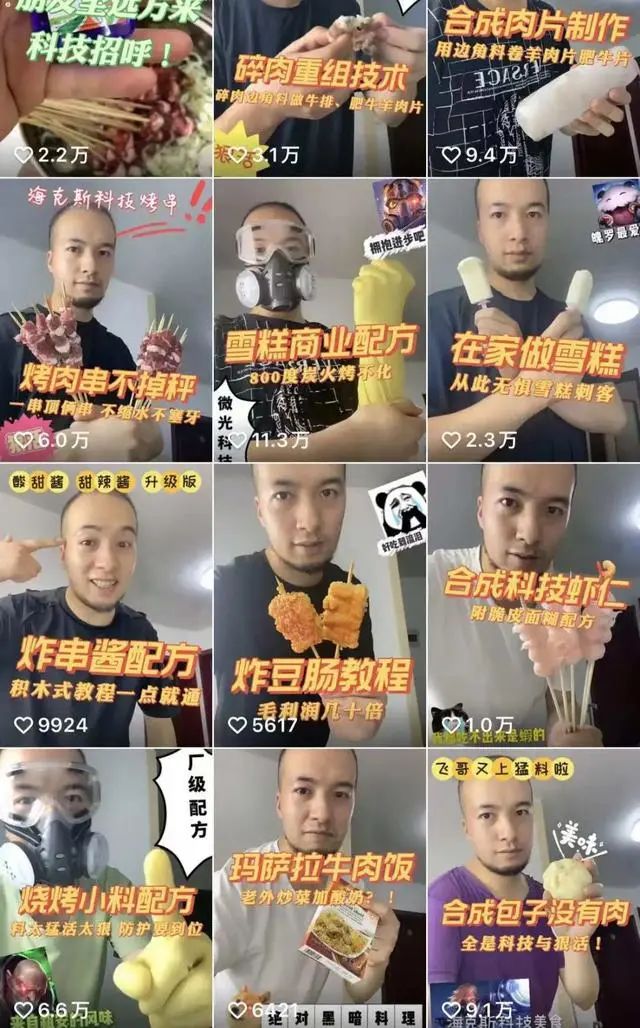The image size is (640, 1028).
Task: Open the 科技招呼 skewer video with 2.2万 likes
Action: (106, 88)
